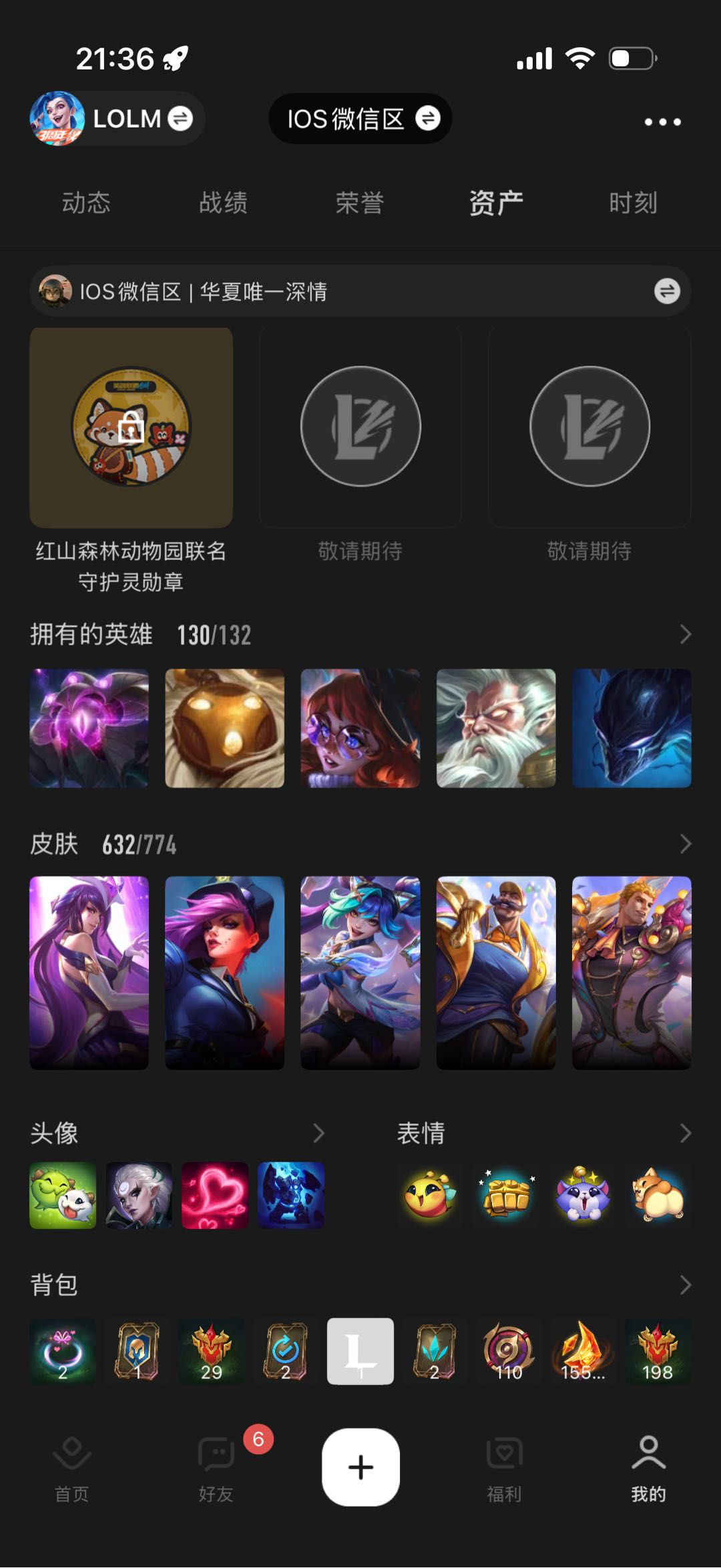
Task: Select the pink neon heart avatar
Action: (x=215, y=1196)
